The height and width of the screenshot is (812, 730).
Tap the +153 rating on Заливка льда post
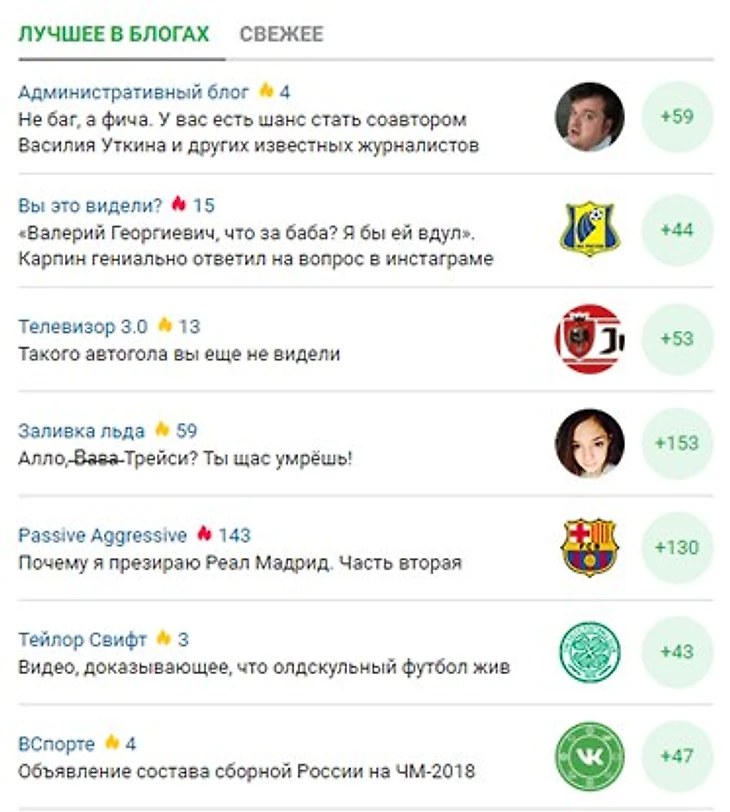[x=676, y=443]
